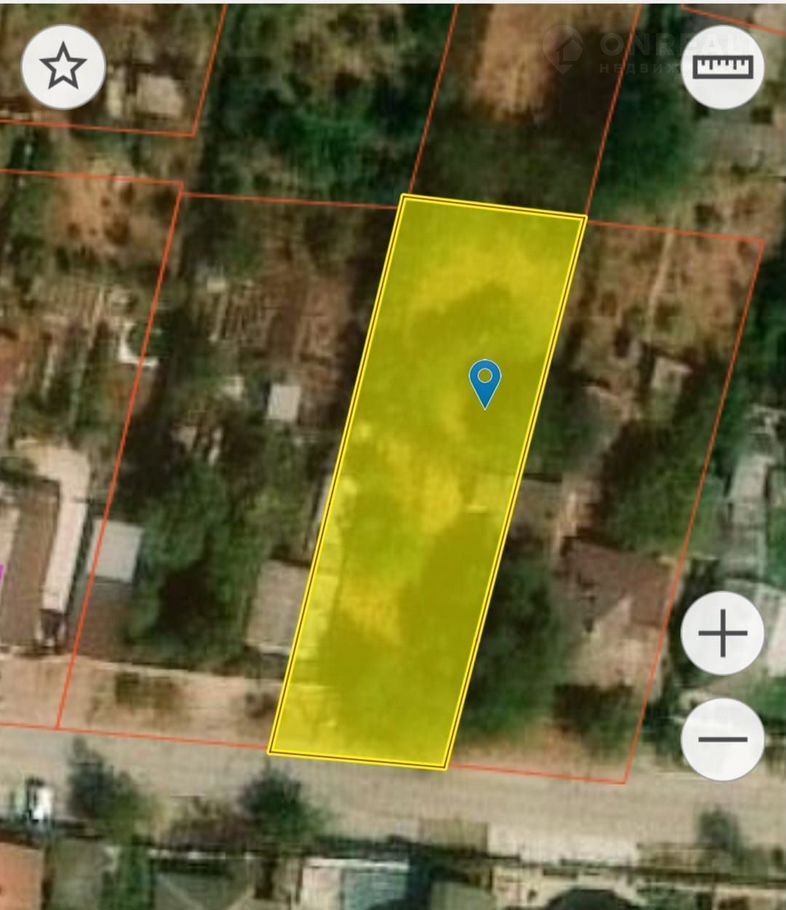Zoom out with the minus button
Viewport: 786px width, 910px height.
[722, 739]
